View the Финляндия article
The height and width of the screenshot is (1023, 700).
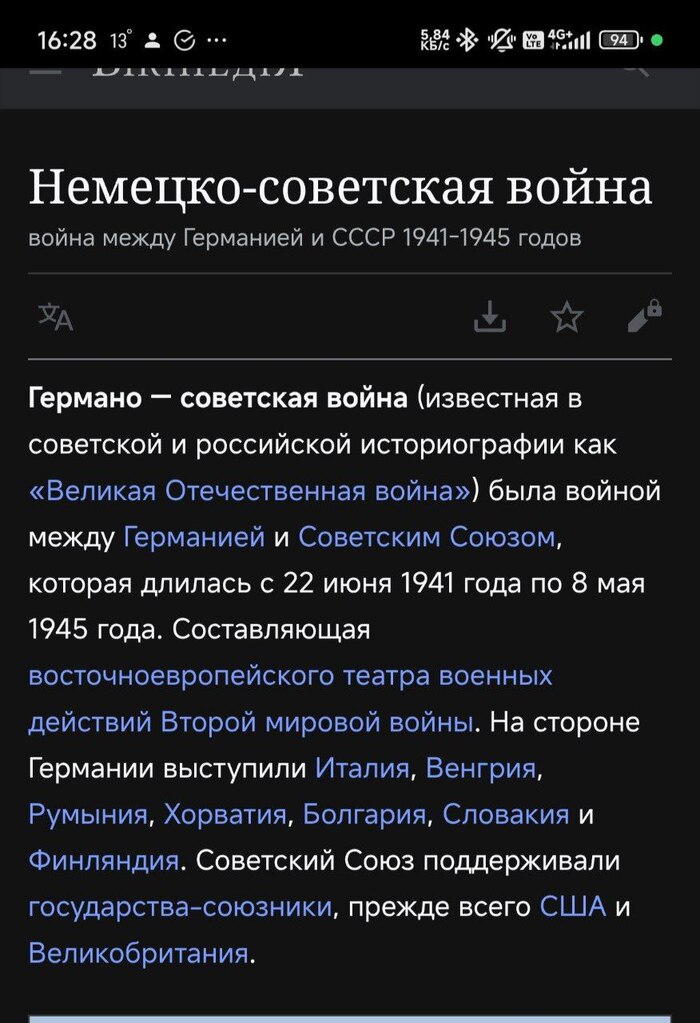(104, 860)
